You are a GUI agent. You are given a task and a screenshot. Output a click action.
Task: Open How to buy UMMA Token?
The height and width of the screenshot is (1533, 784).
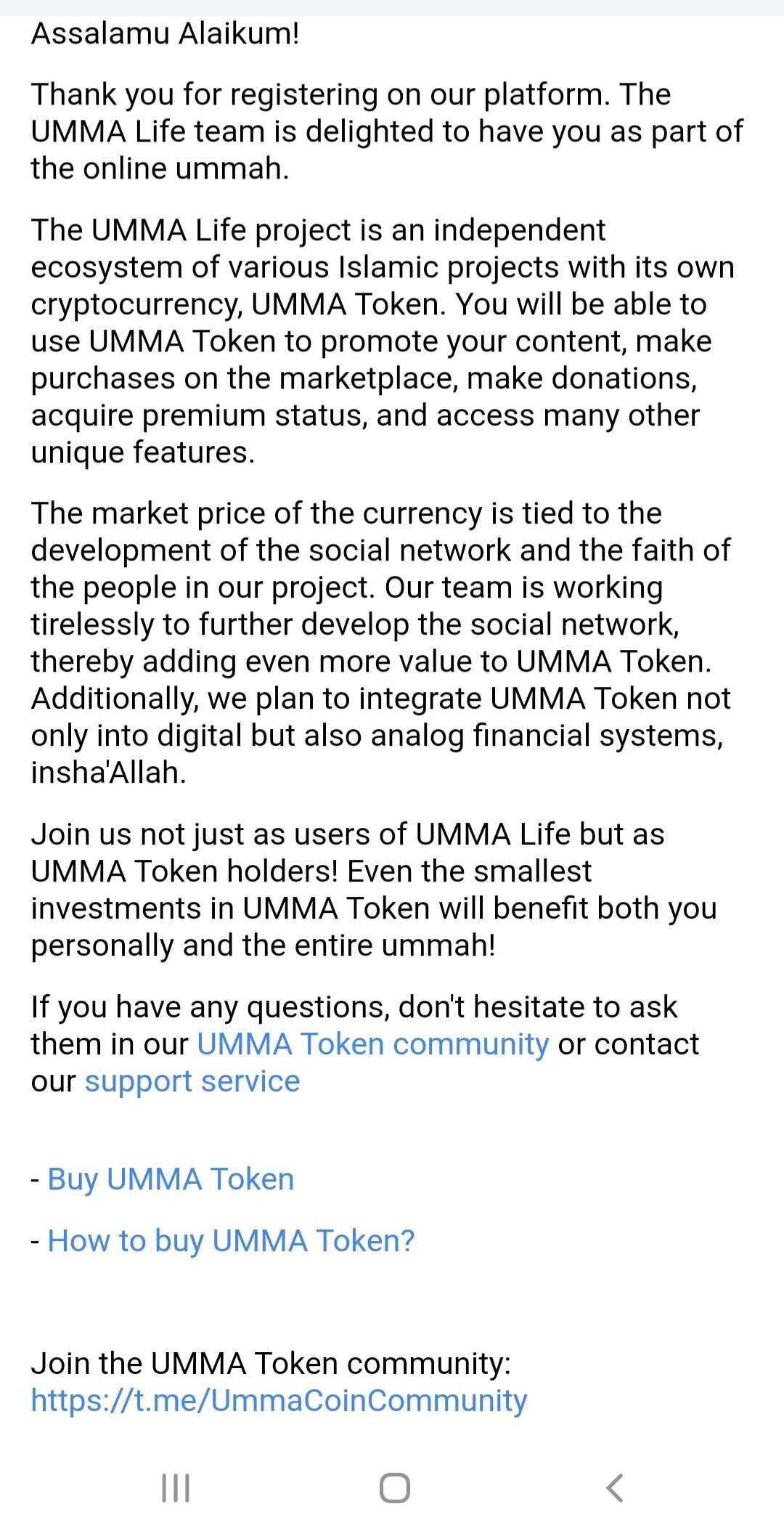click(231, 1241)
